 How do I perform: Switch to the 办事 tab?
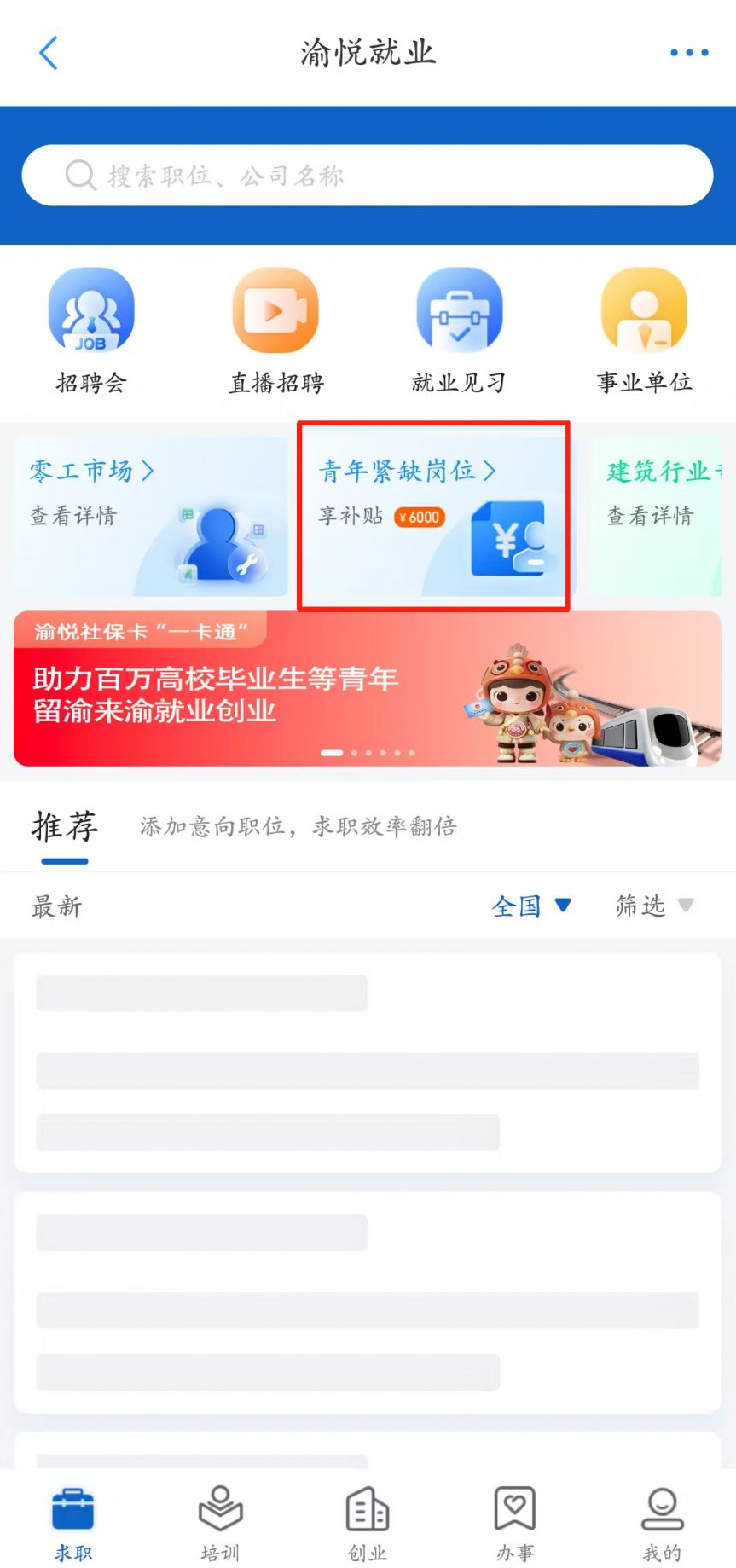515,1523
